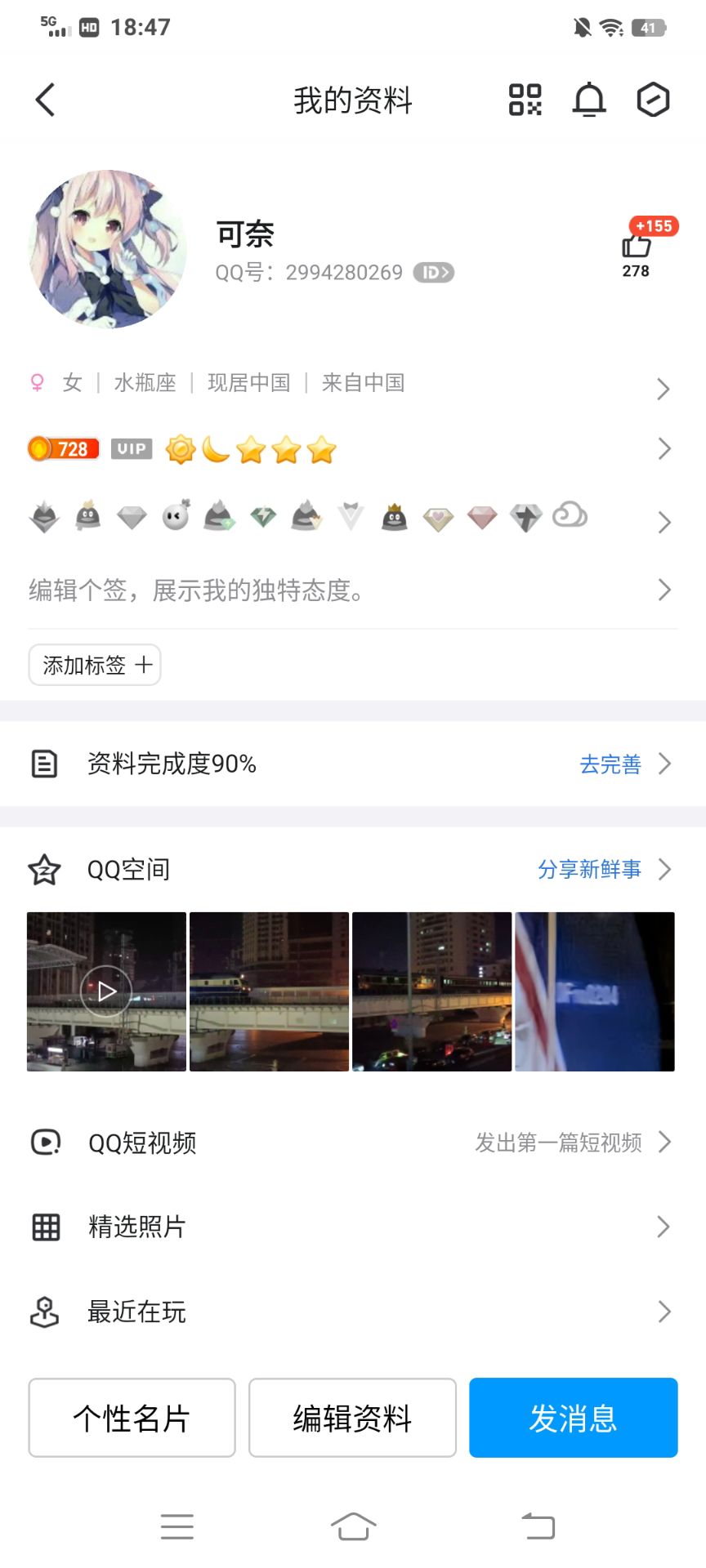Viewport: 706px width, 1568px height.
Task: Open the QR code icon
Action: tap(525, 100)
